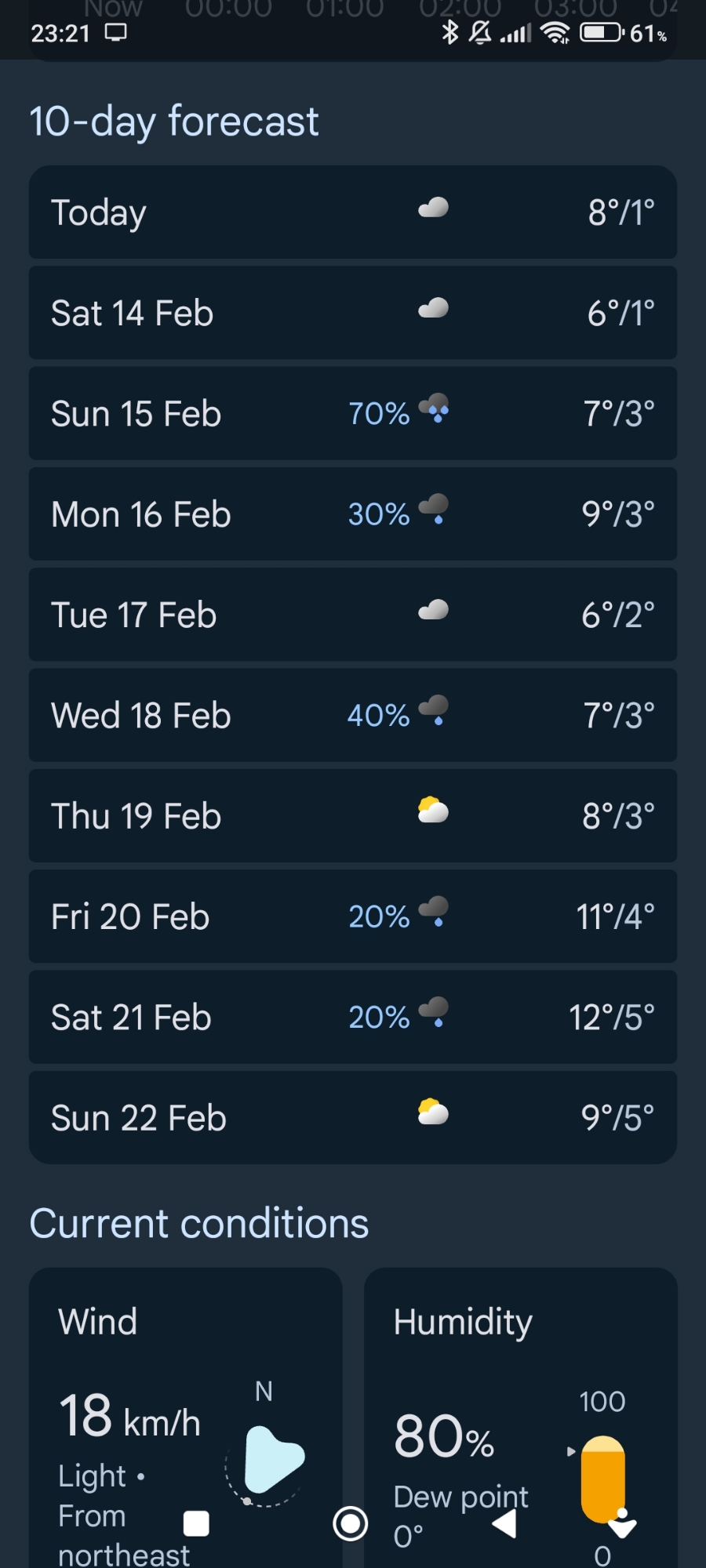The width and height of the screenshot is (706, 1568).
Task: Open the Wed 18 Feb forecast
Action: (353, 715)
